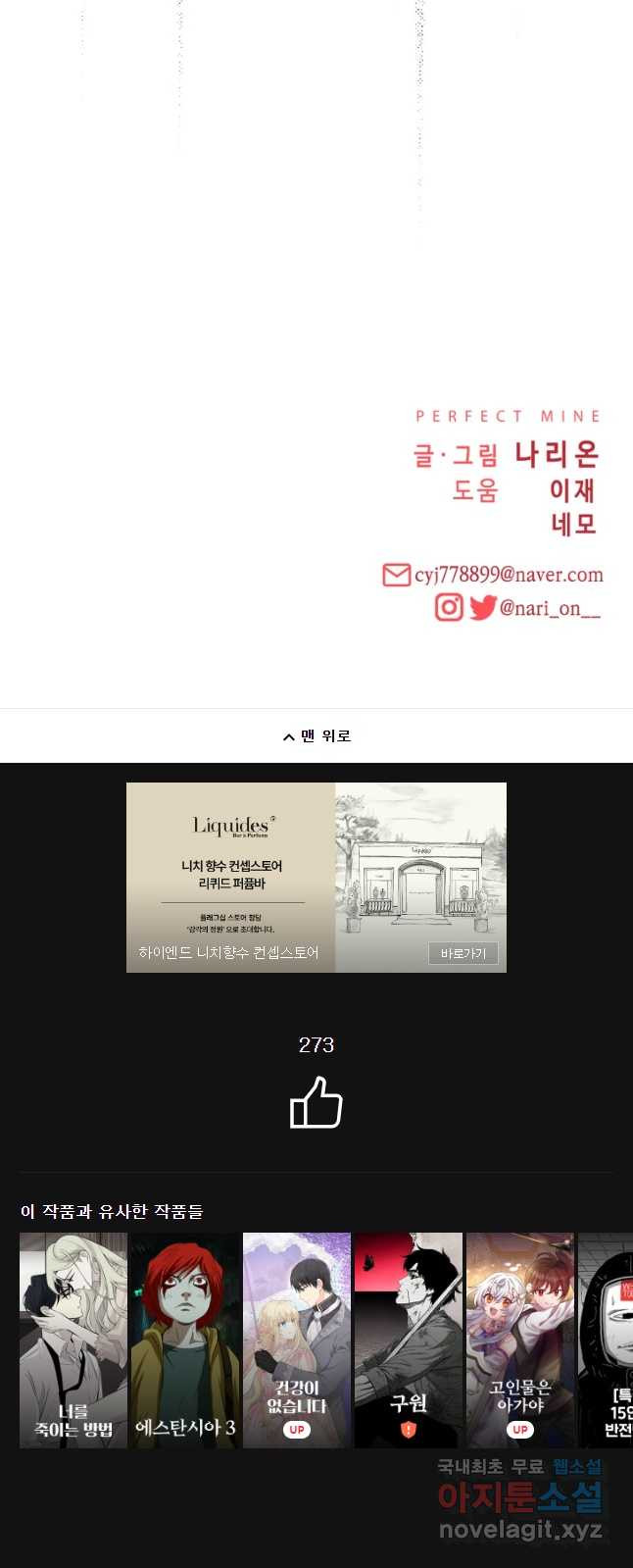Tap 맨 위로 to return to top

click(316, 735)
